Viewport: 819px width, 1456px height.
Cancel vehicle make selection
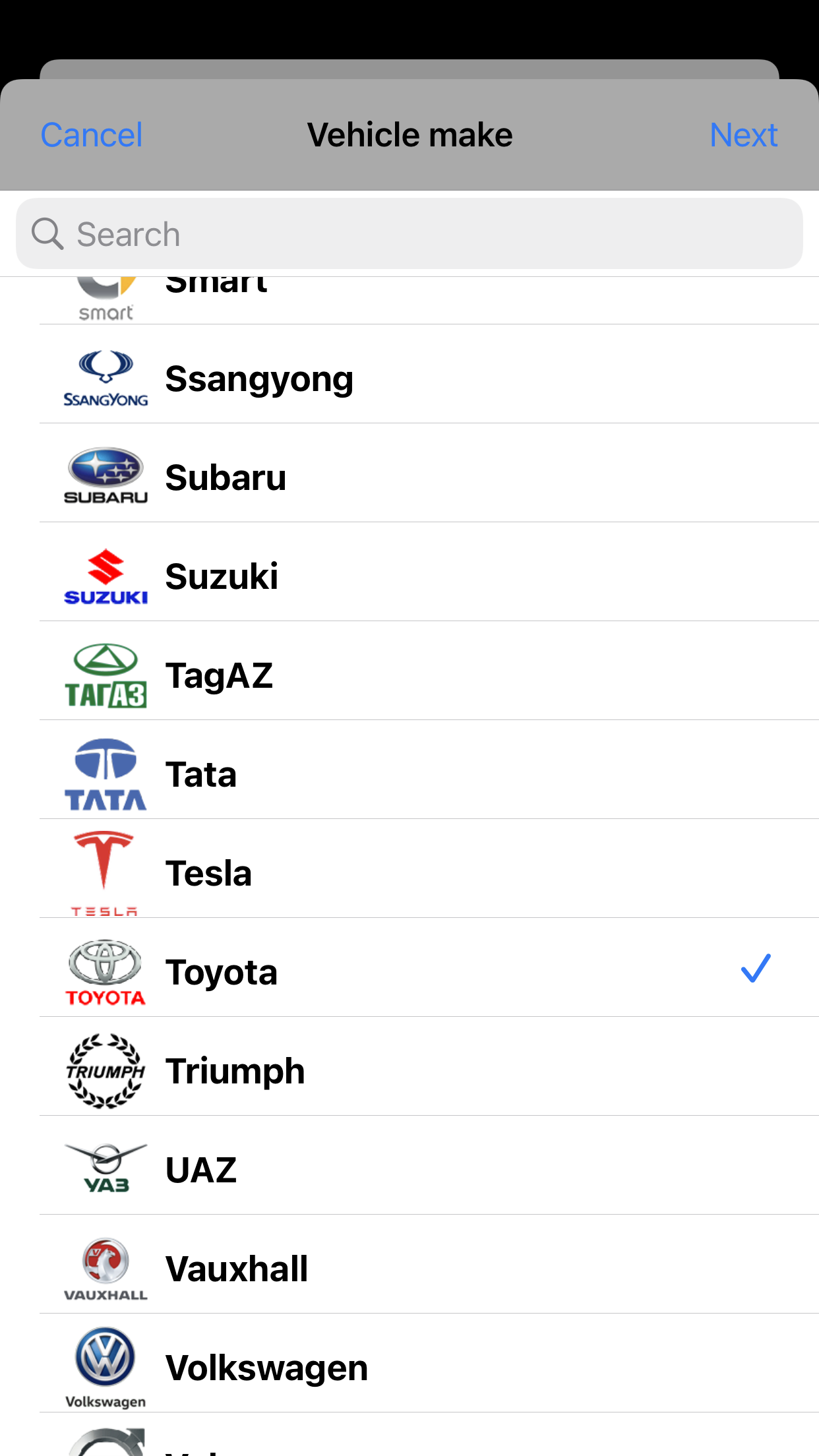point(92,135)
